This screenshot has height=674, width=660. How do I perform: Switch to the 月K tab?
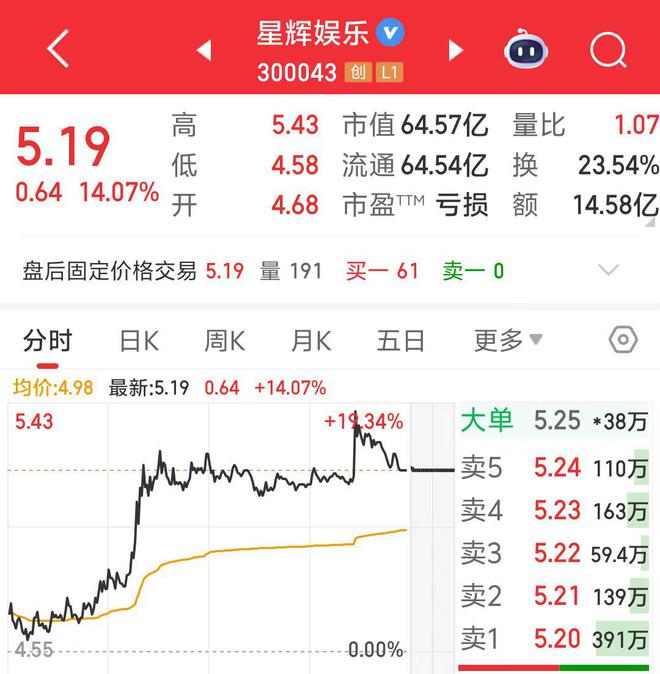pos(311,341)
